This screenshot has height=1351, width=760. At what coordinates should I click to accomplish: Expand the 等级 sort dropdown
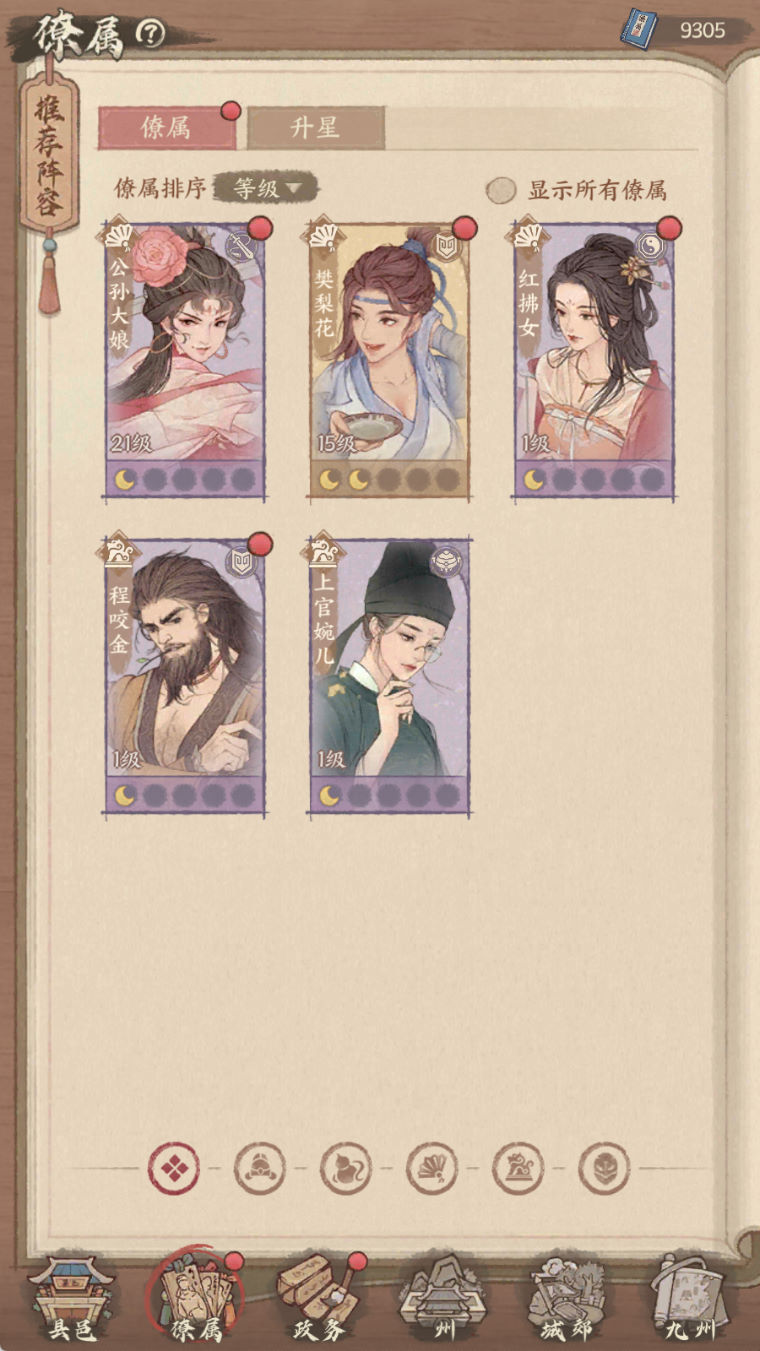coord(266,188)
